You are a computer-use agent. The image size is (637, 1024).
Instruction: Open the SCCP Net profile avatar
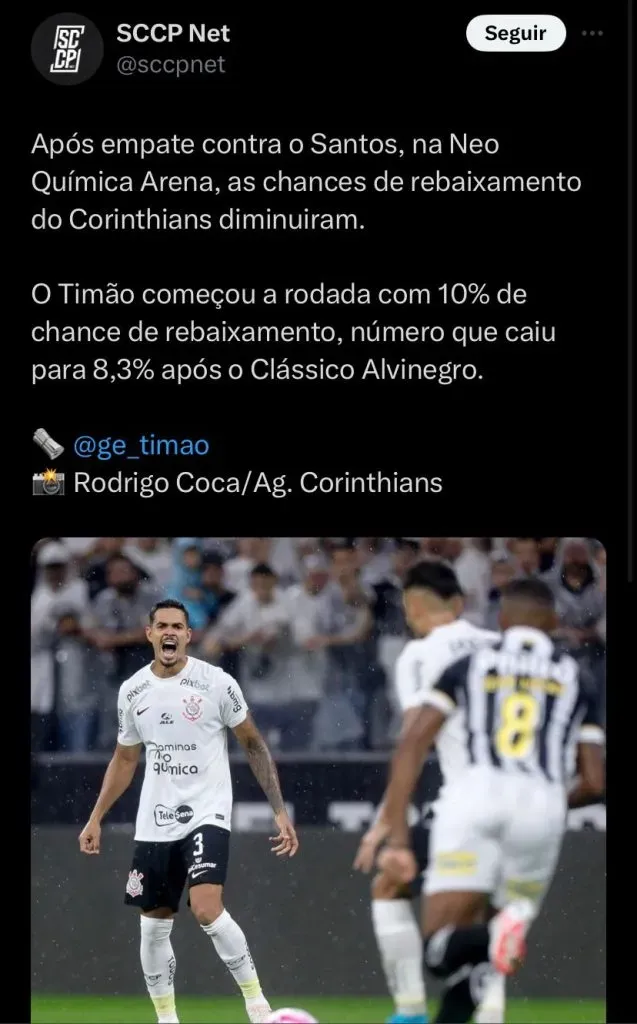(x=66, y=48)
